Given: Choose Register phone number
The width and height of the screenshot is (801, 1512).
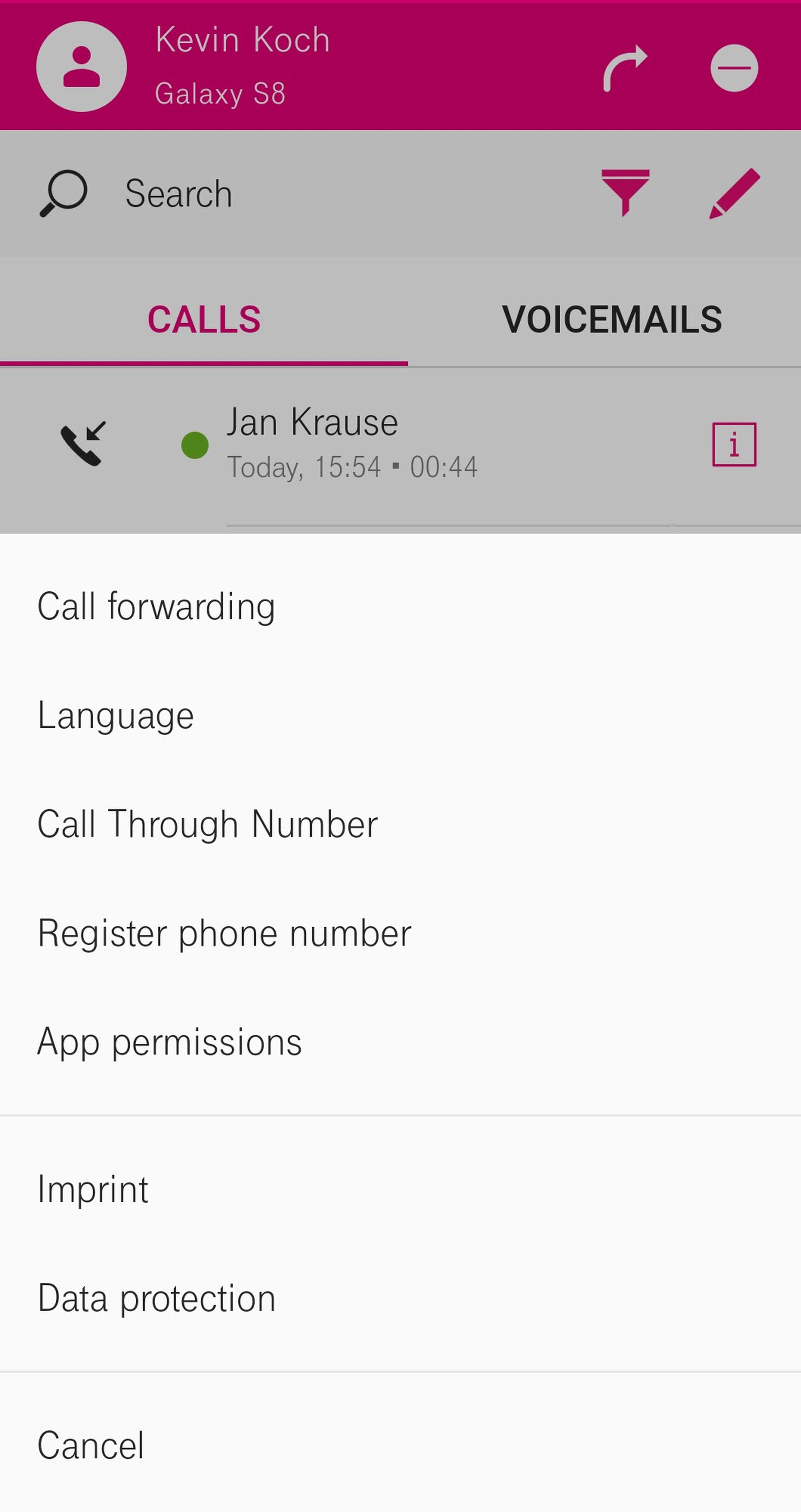Looking at the screenshot, I should (224, 933).
